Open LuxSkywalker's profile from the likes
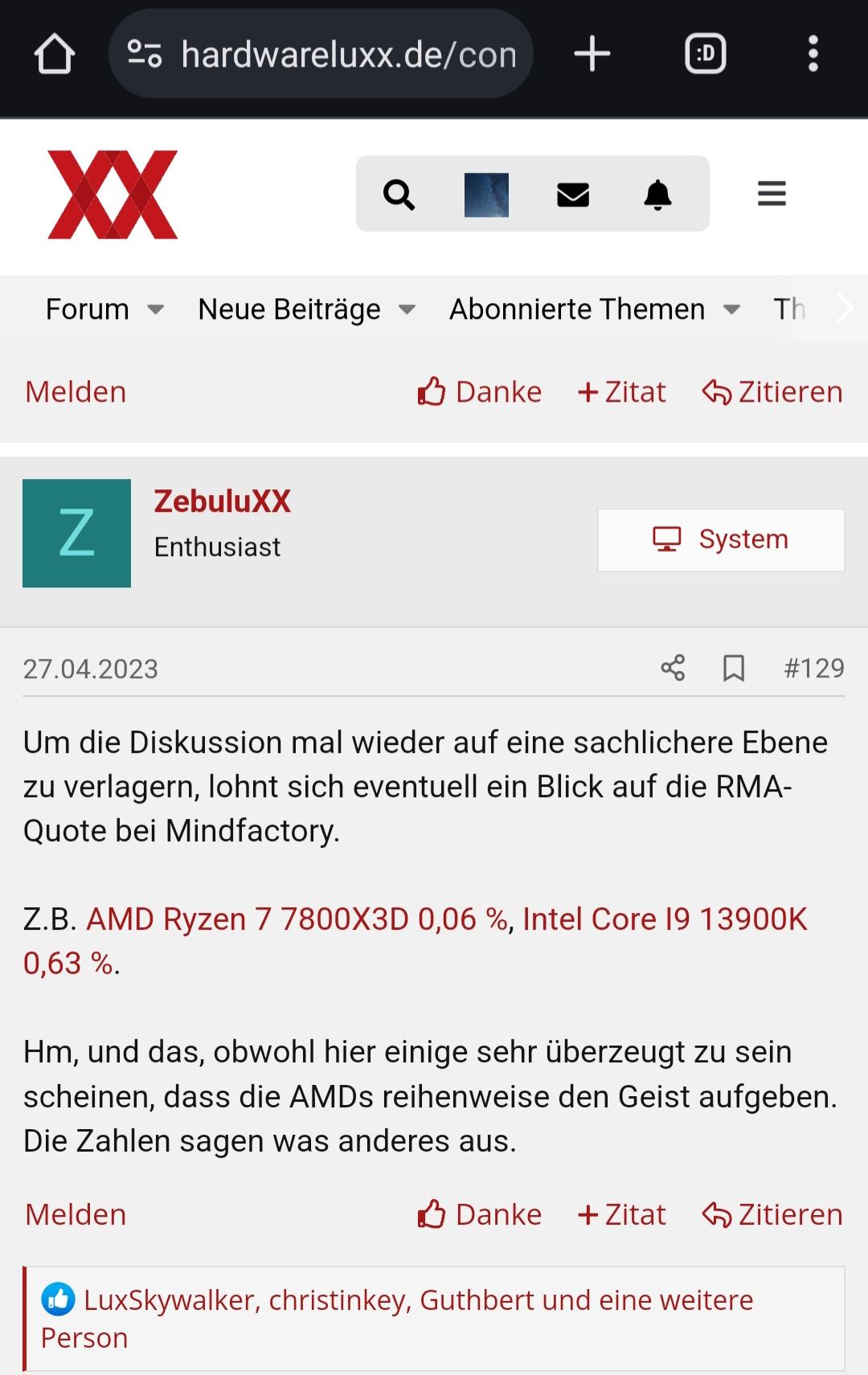Image resolution: width=868 pixels, height=1375 pixels. click(x=169, y=1300)
